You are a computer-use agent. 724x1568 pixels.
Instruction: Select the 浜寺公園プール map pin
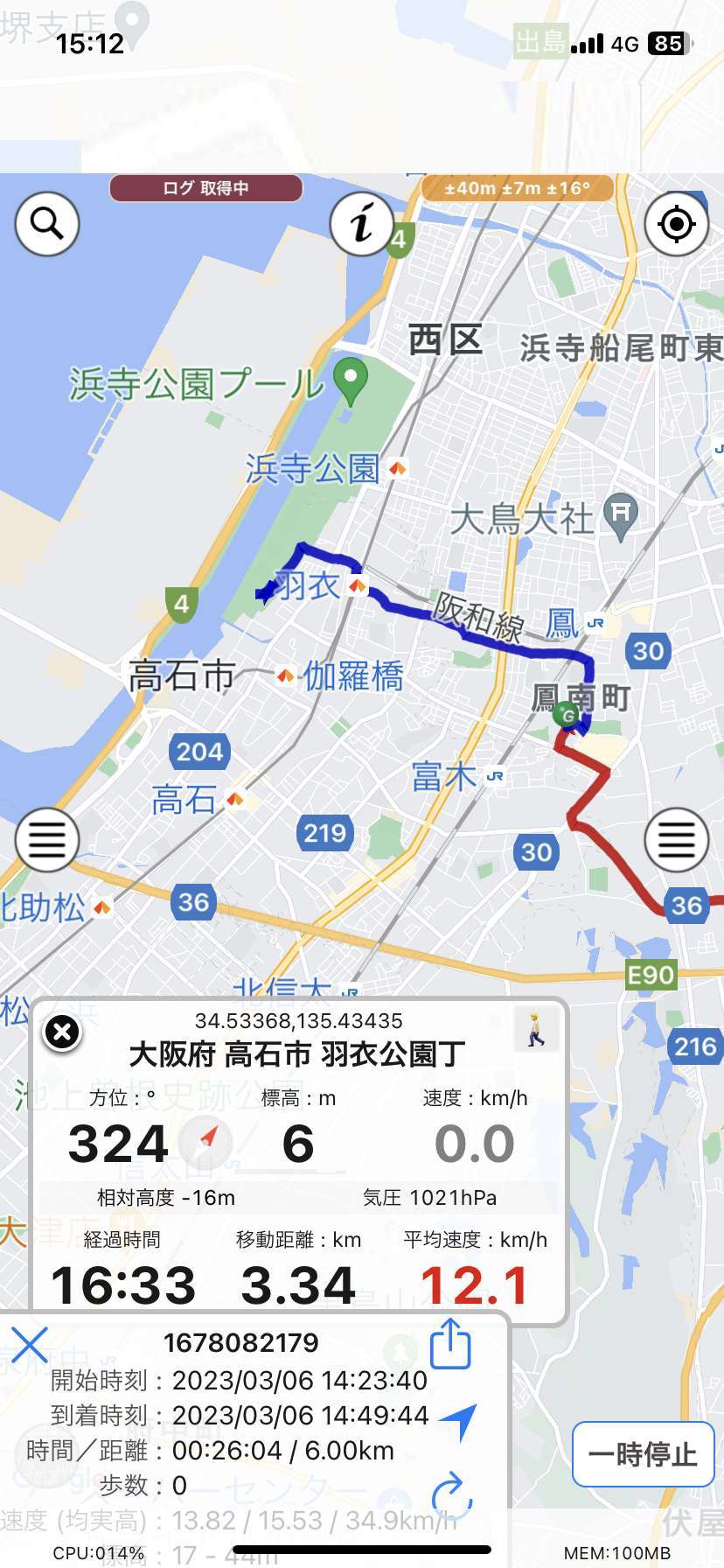click(x=351, y=381)
